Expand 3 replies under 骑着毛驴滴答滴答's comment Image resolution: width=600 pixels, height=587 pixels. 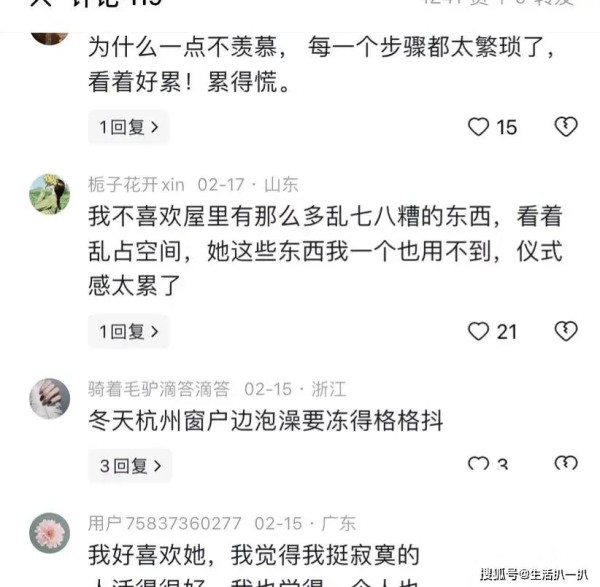[x=129, y=465]
